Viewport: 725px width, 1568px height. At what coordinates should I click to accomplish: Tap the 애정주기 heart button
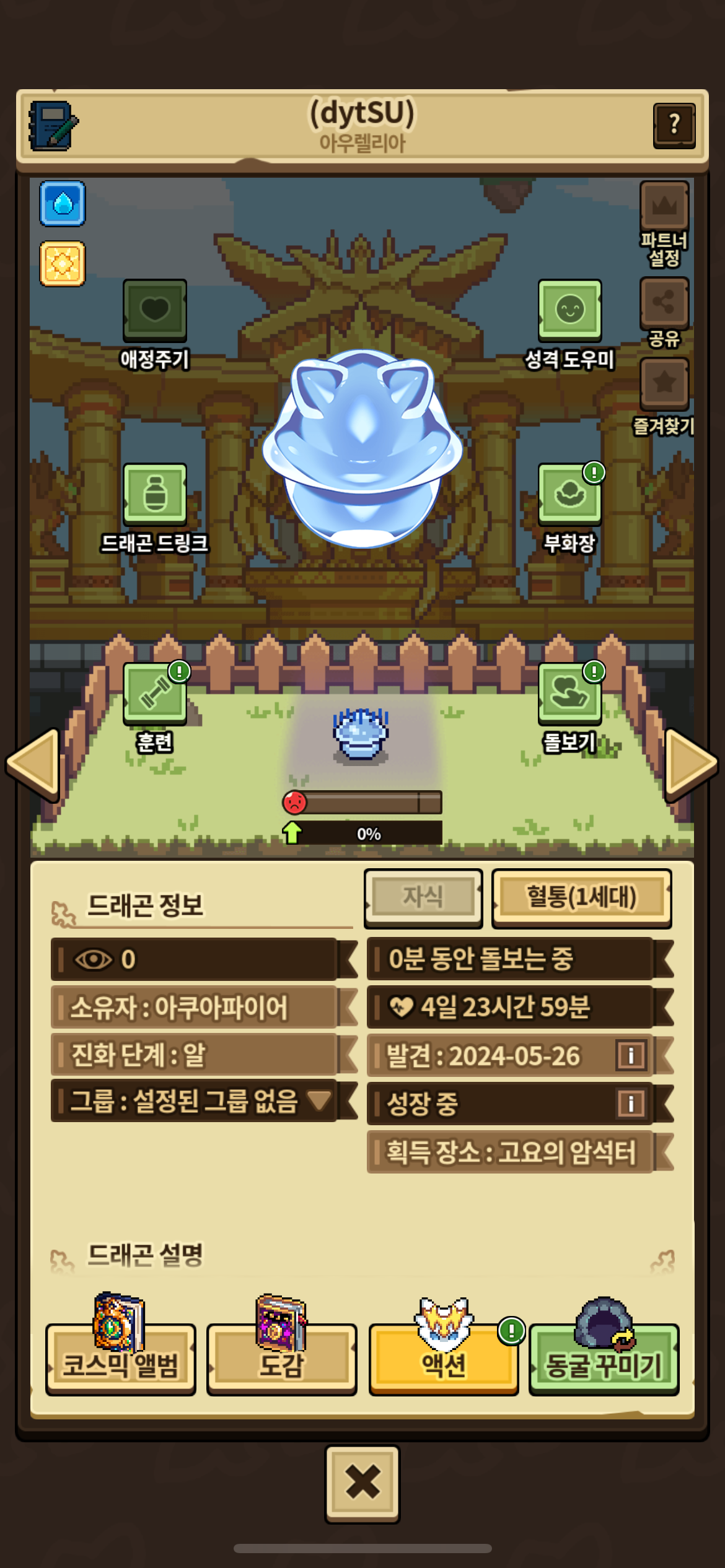point(155,310)
